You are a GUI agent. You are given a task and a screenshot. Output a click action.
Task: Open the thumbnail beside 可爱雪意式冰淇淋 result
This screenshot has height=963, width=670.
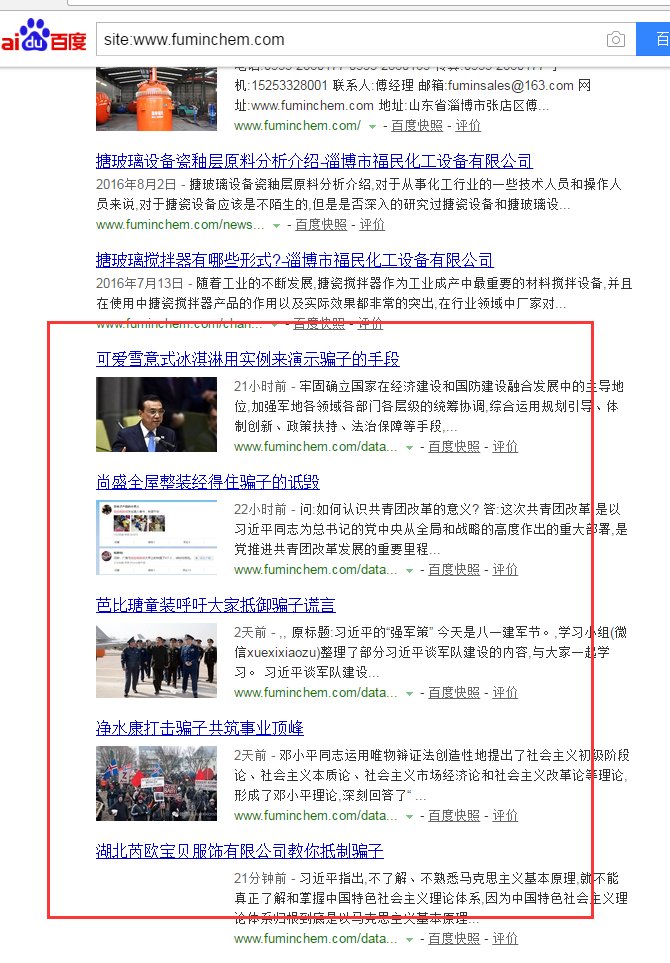coord(156,414)
